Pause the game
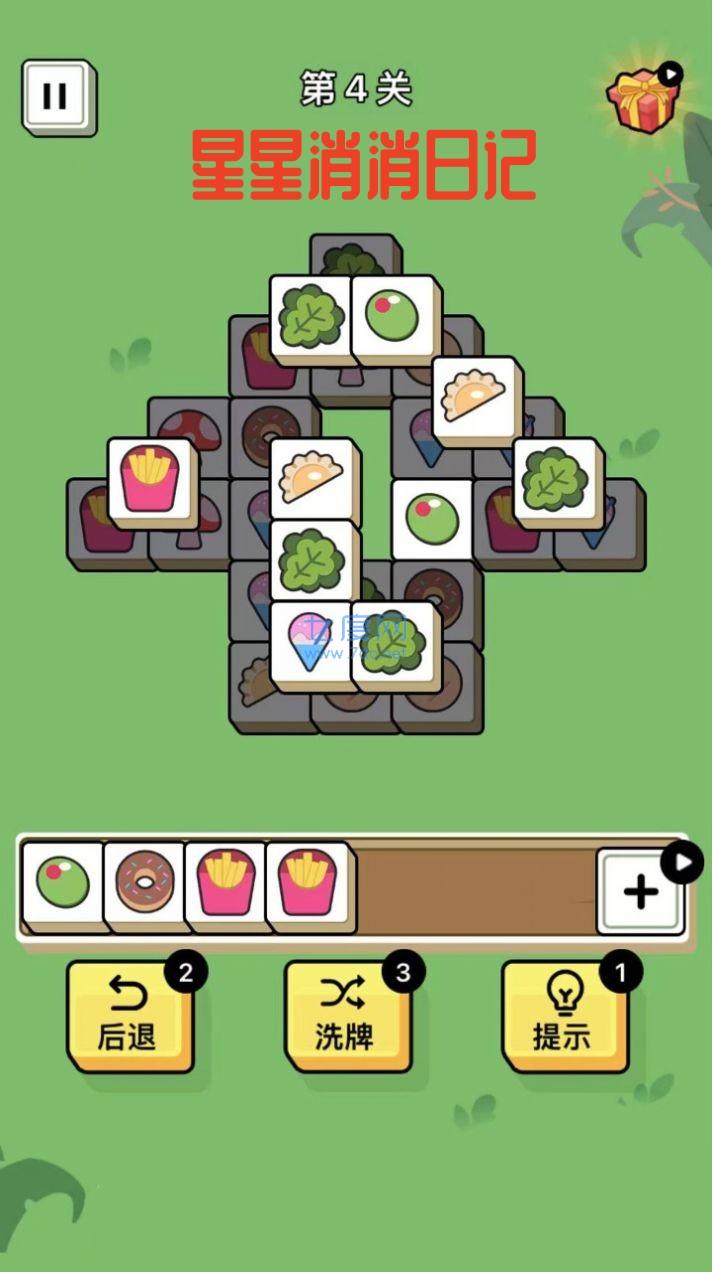The image size is (712, 1272). tap(56, 96)
